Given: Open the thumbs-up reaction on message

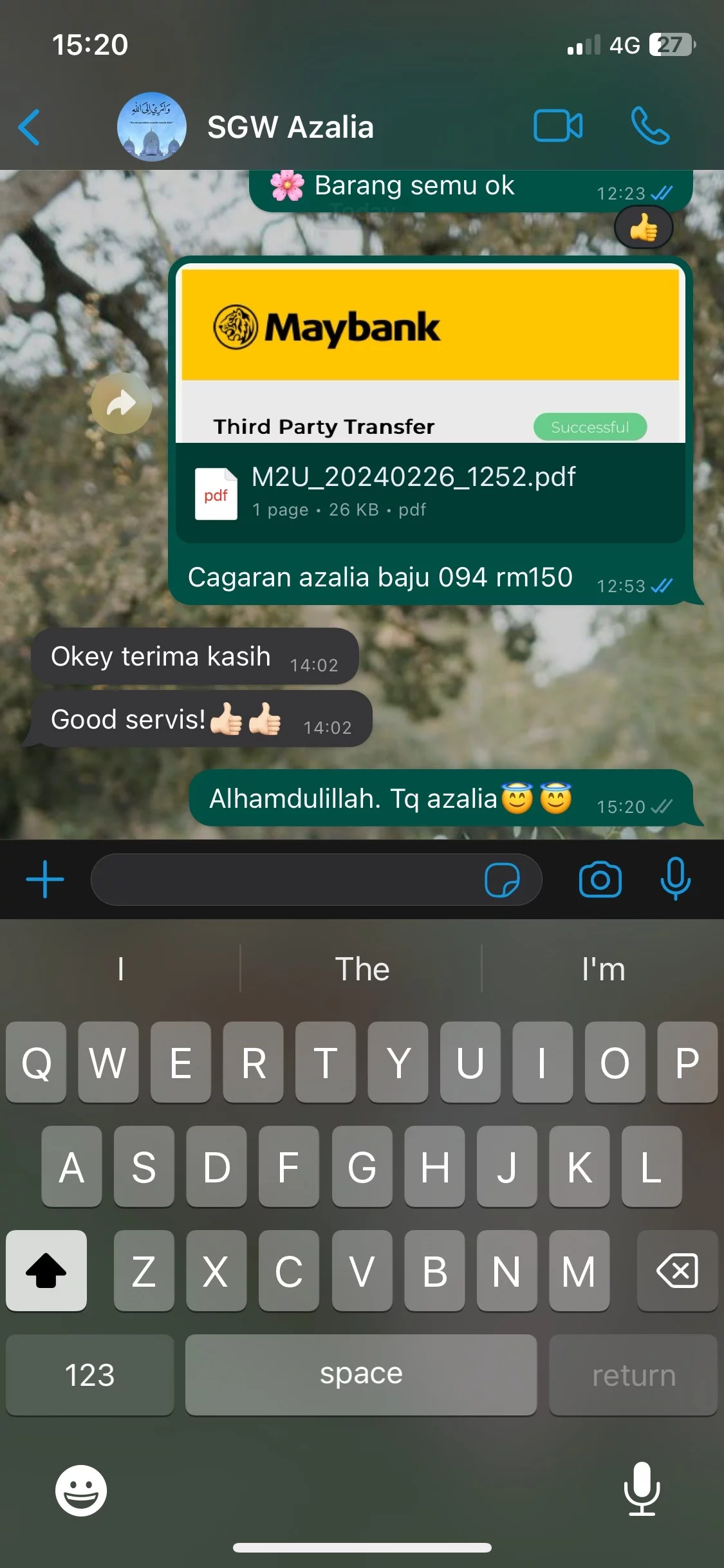Looking at the screenshot, I should point(644,228).
